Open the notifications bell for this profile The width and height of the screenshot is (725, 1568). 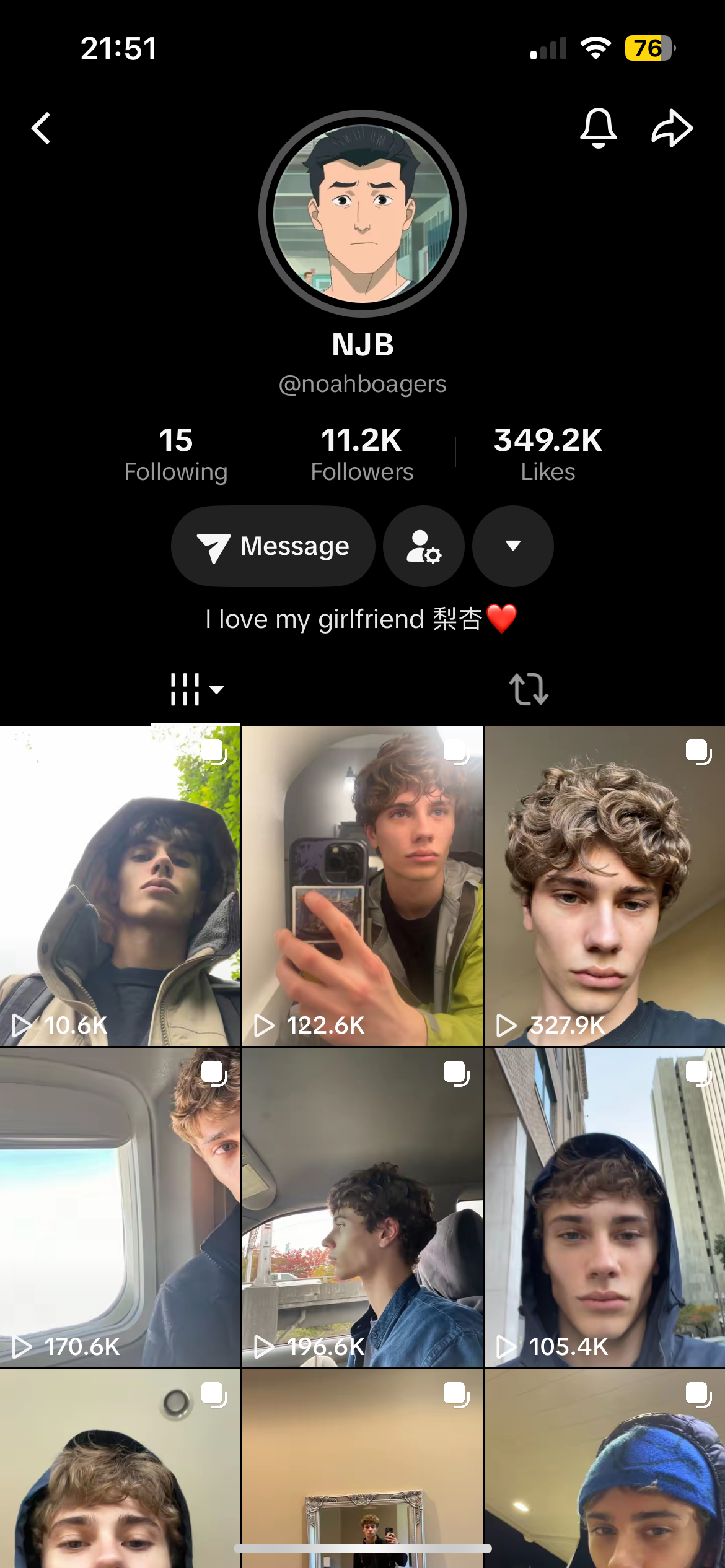[598, 128]
